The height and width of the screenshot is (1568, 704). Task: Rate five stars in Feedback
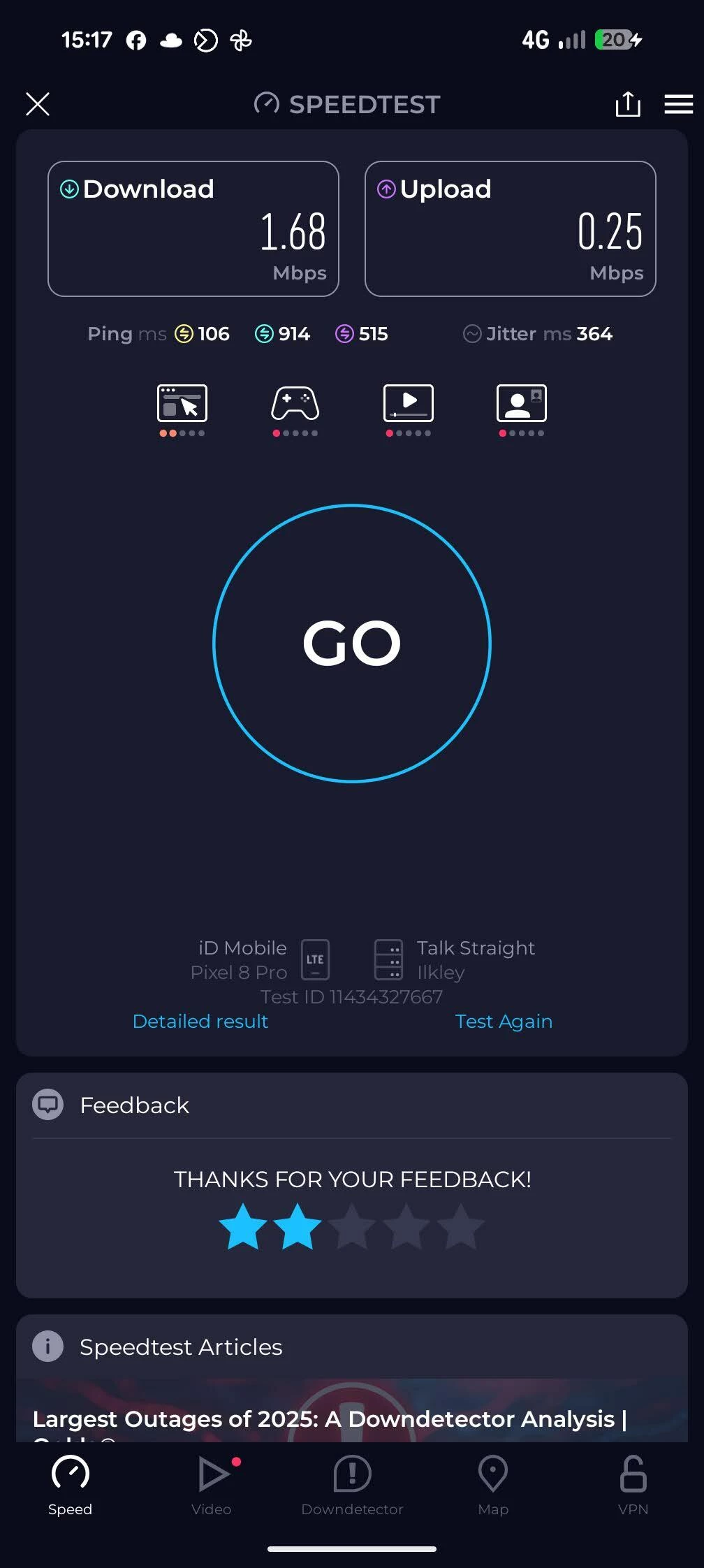pyautogui.click(x=461, y=1227)
